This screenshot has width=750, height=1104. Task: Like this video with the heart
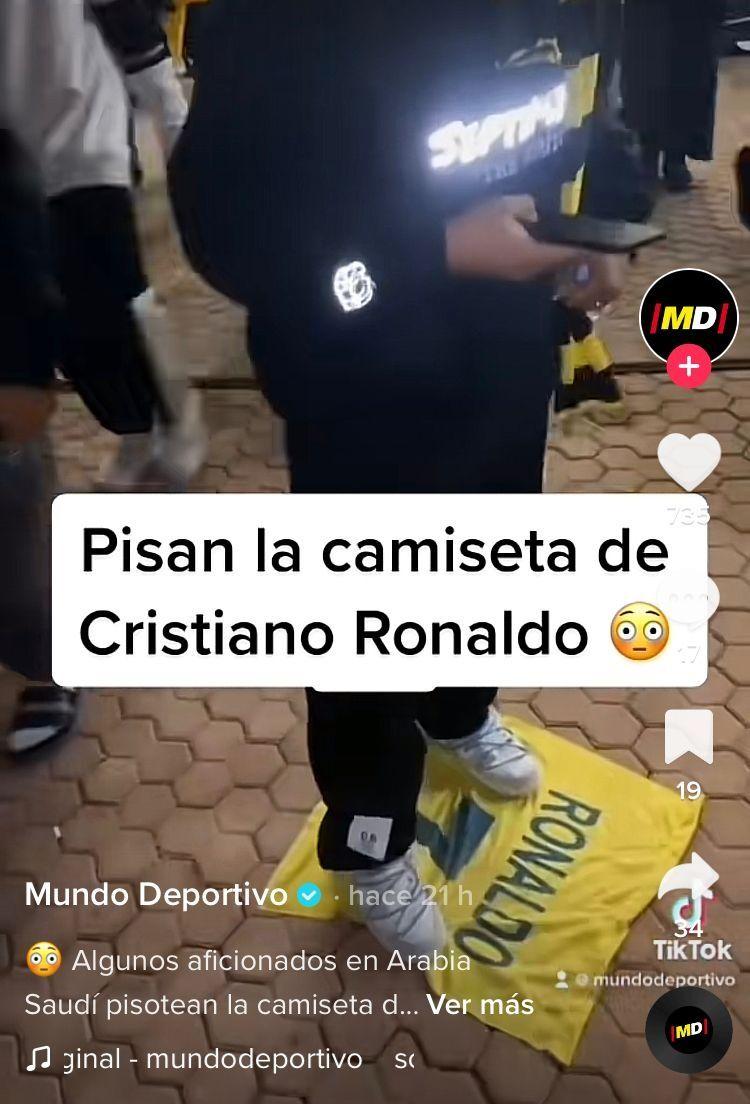pyautogui.click(x=688, y=463)
